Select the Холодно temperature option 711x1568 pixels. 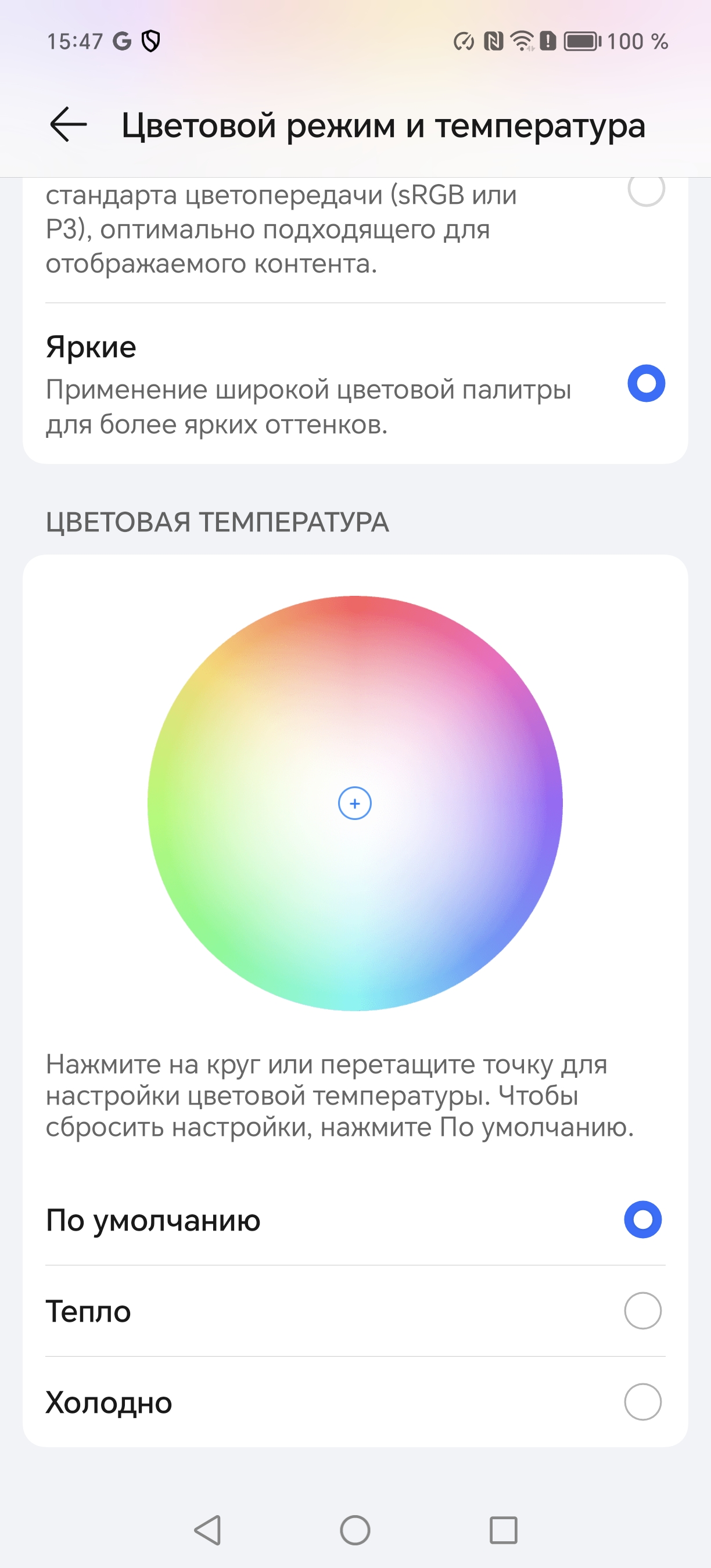click(x=643, y=1402)
